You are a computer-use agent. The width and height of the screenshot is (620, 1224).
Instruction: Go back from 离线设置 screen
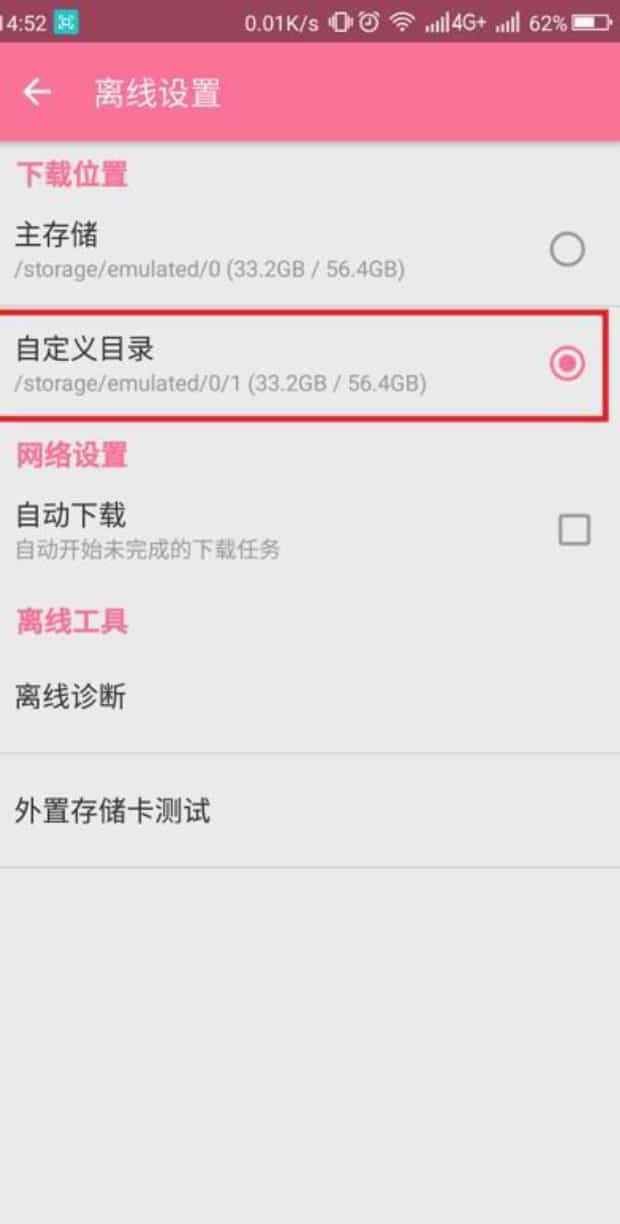coord(37,93)
